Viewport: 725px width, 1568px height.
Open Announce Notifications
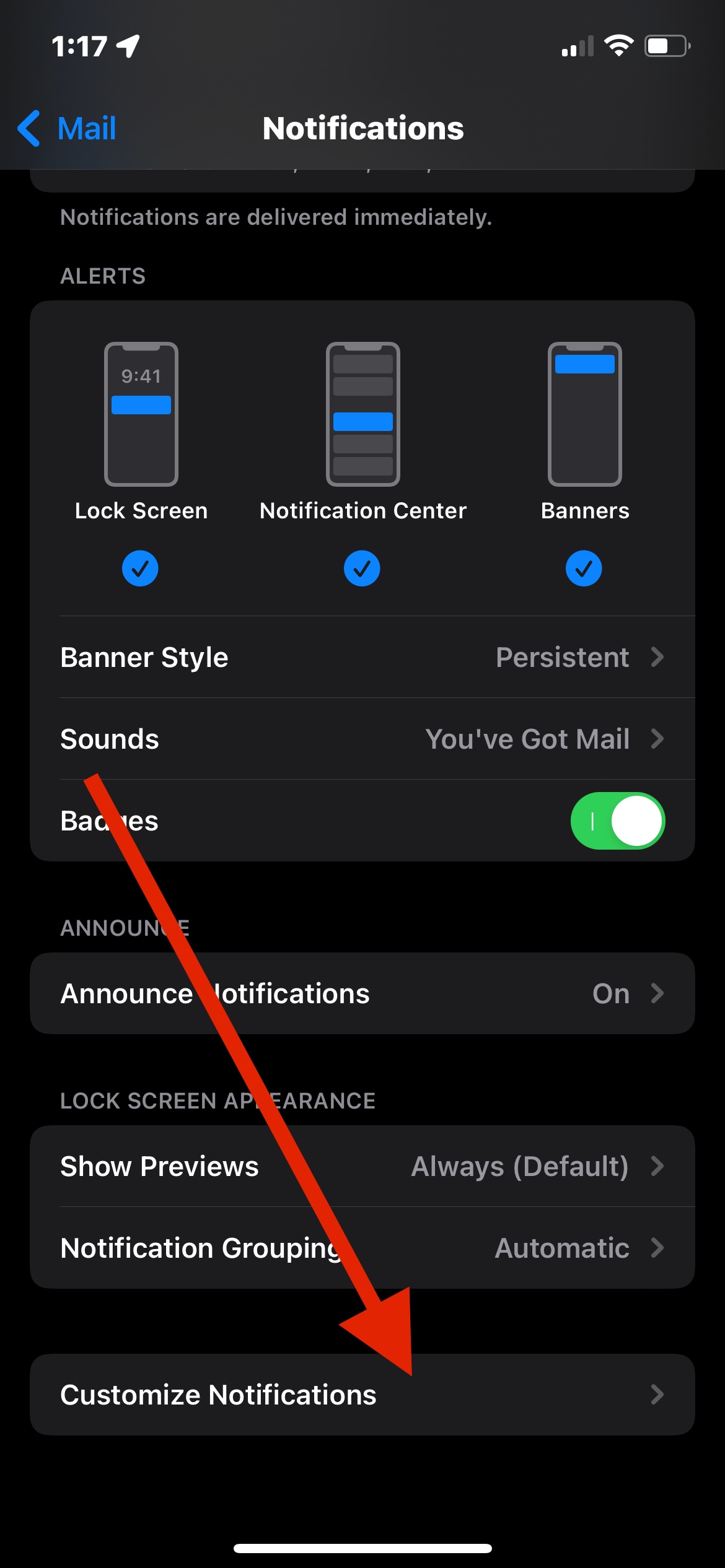pos(362,993)
